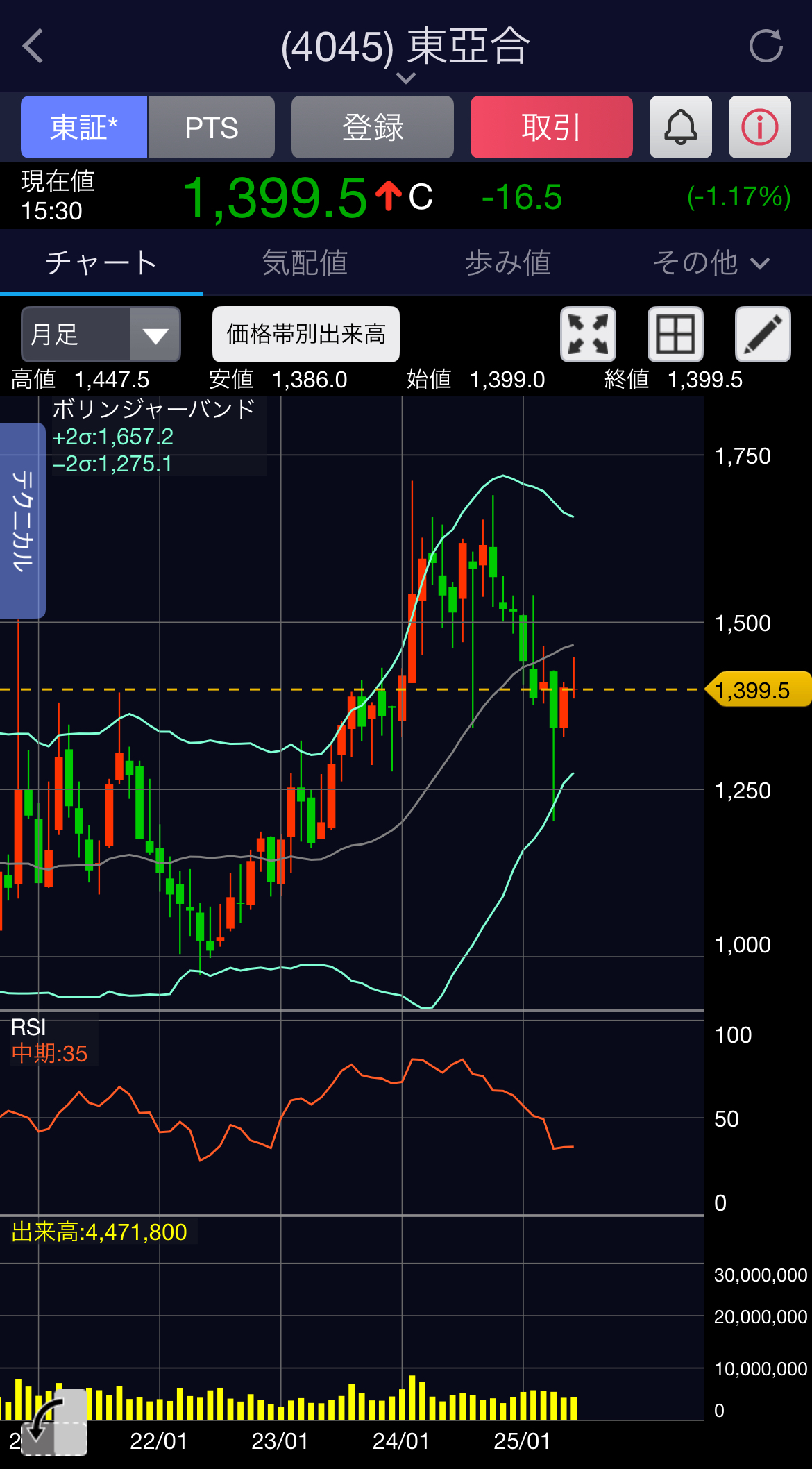Select the チャート tab

101,263
